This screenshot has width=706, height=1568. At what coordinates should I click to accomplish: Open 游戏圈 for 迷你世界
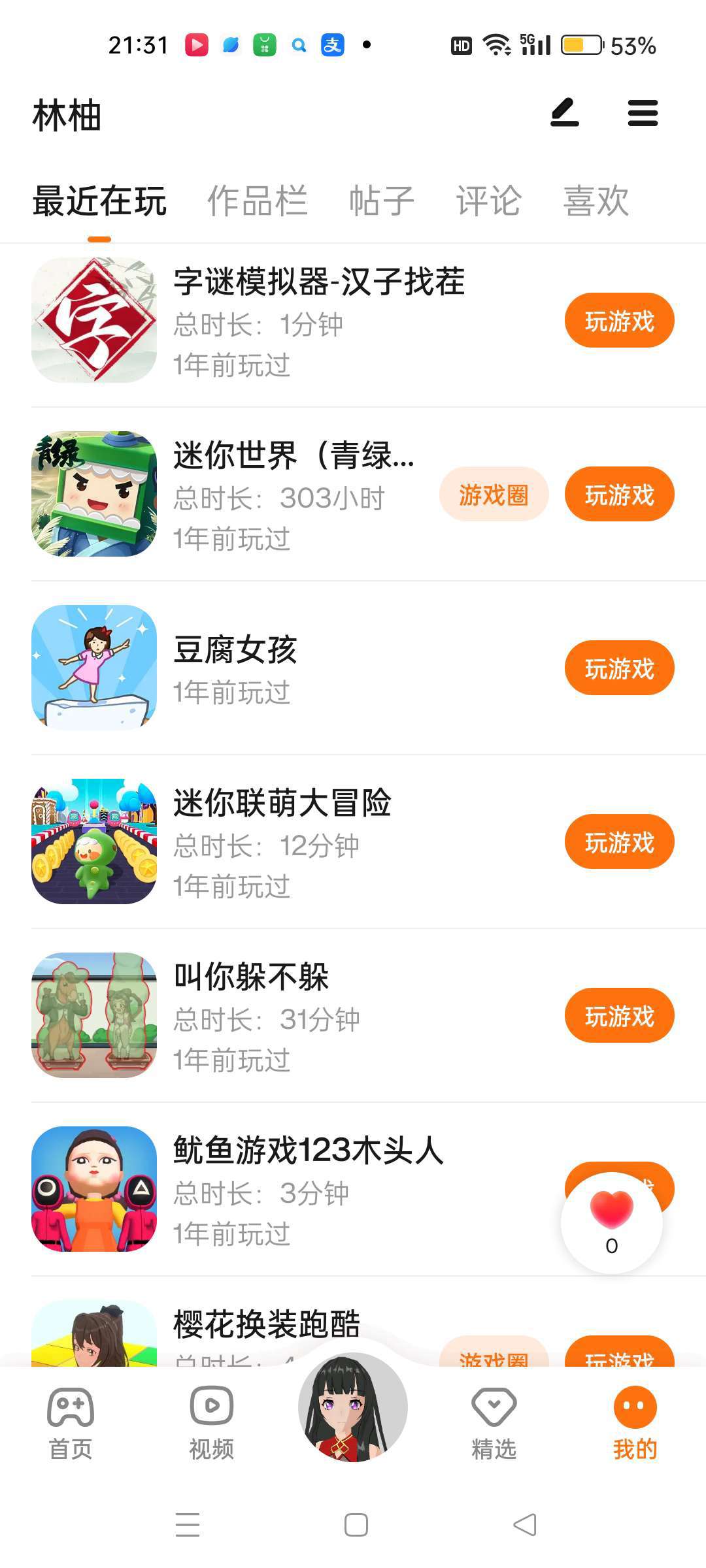click(x=494, y=495)
